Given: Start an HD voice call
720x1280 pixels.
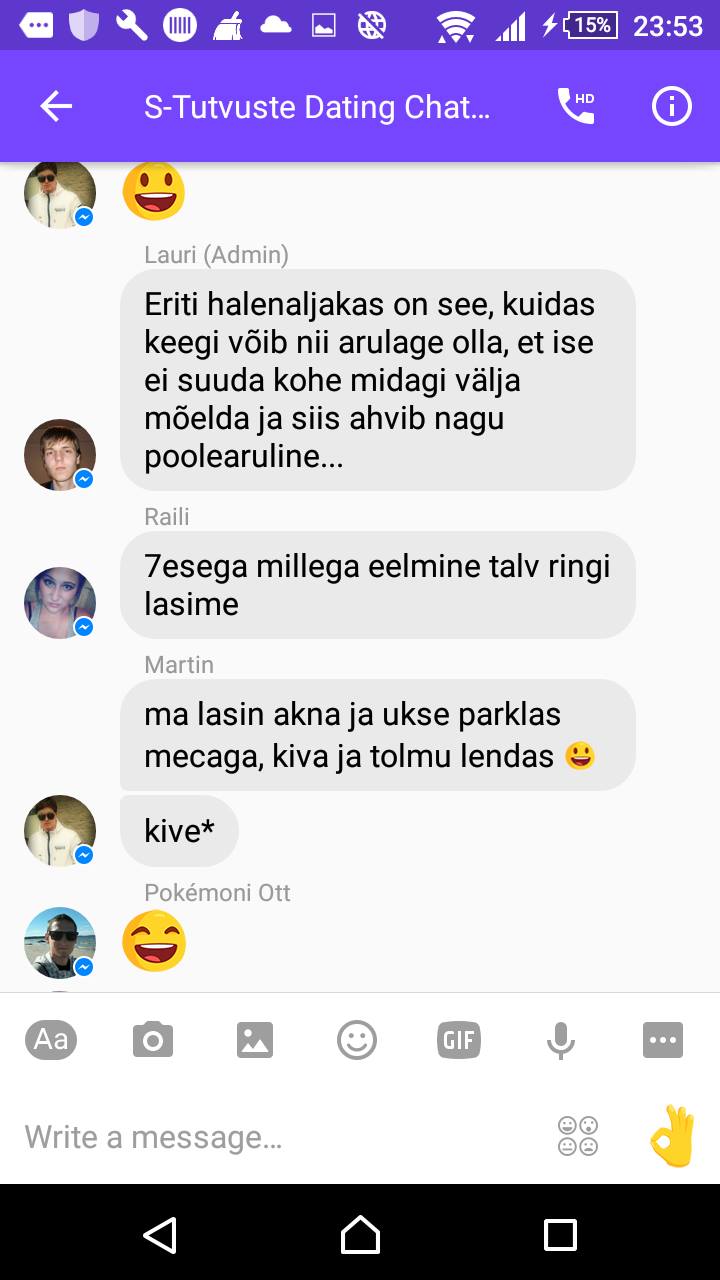Looking at the screenshot, I should [576, 107].
